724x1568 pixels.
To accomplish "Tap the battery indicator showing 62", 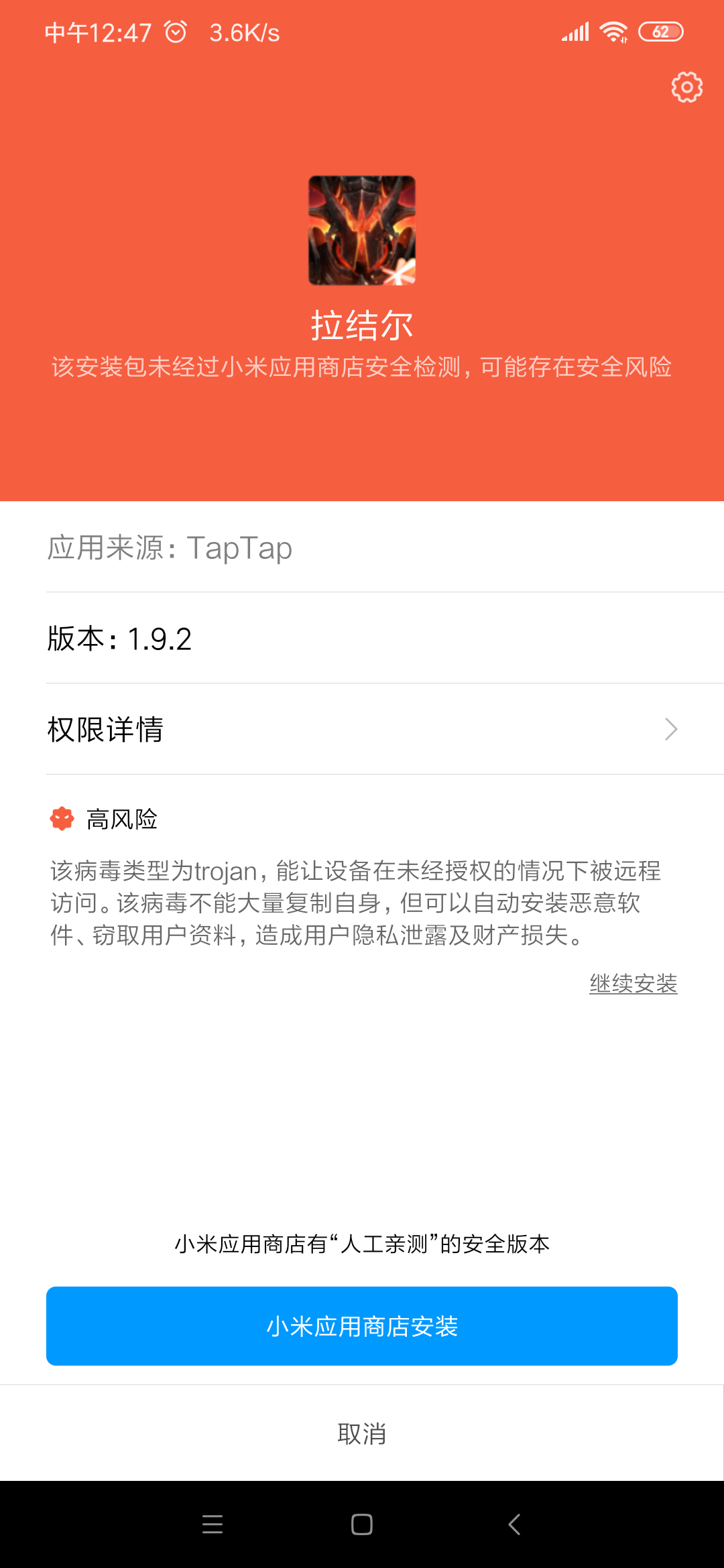I will 660,31.
